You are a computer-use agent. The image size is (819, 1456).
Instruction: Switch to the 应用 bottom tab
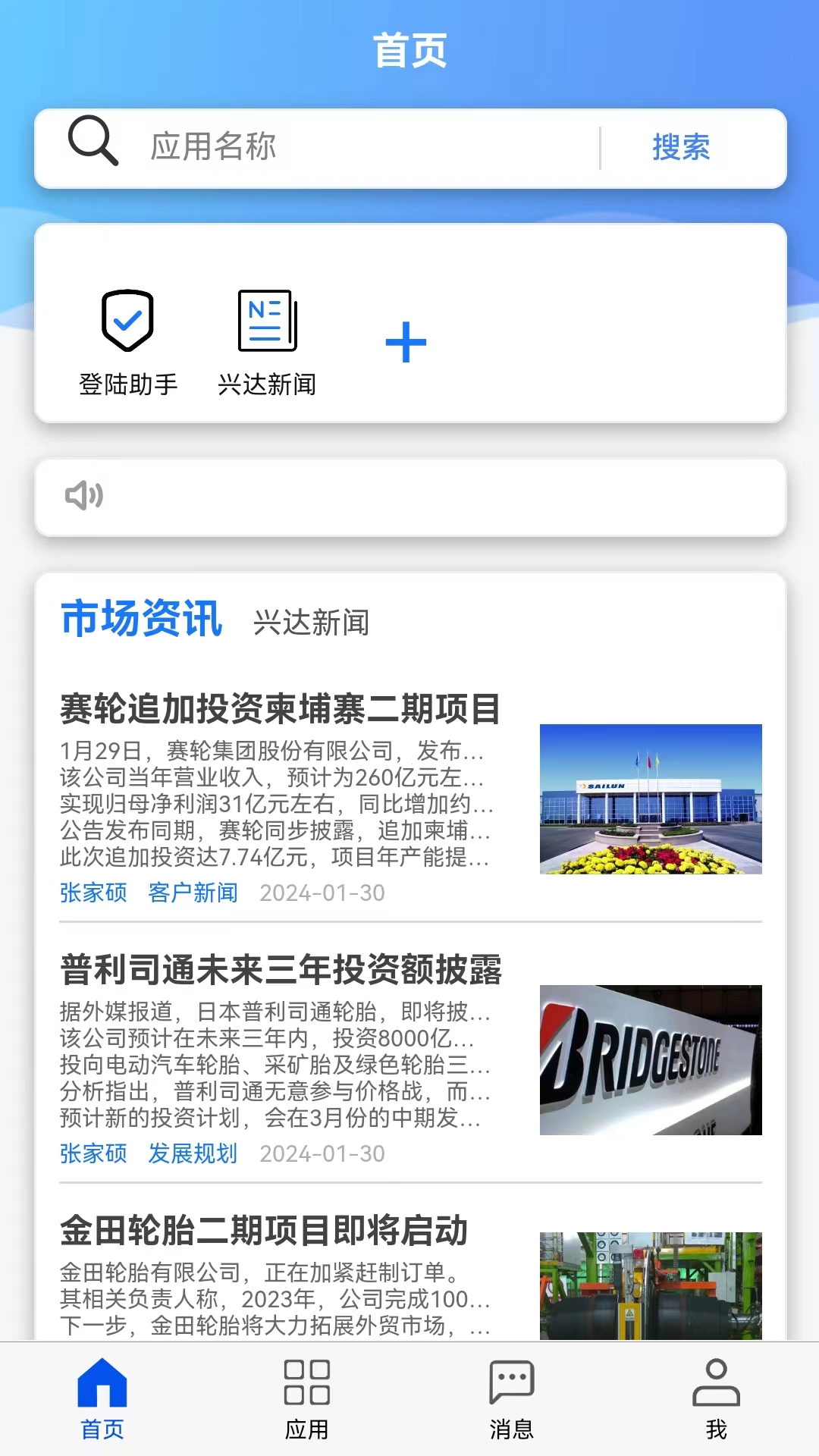(307, 1399)
